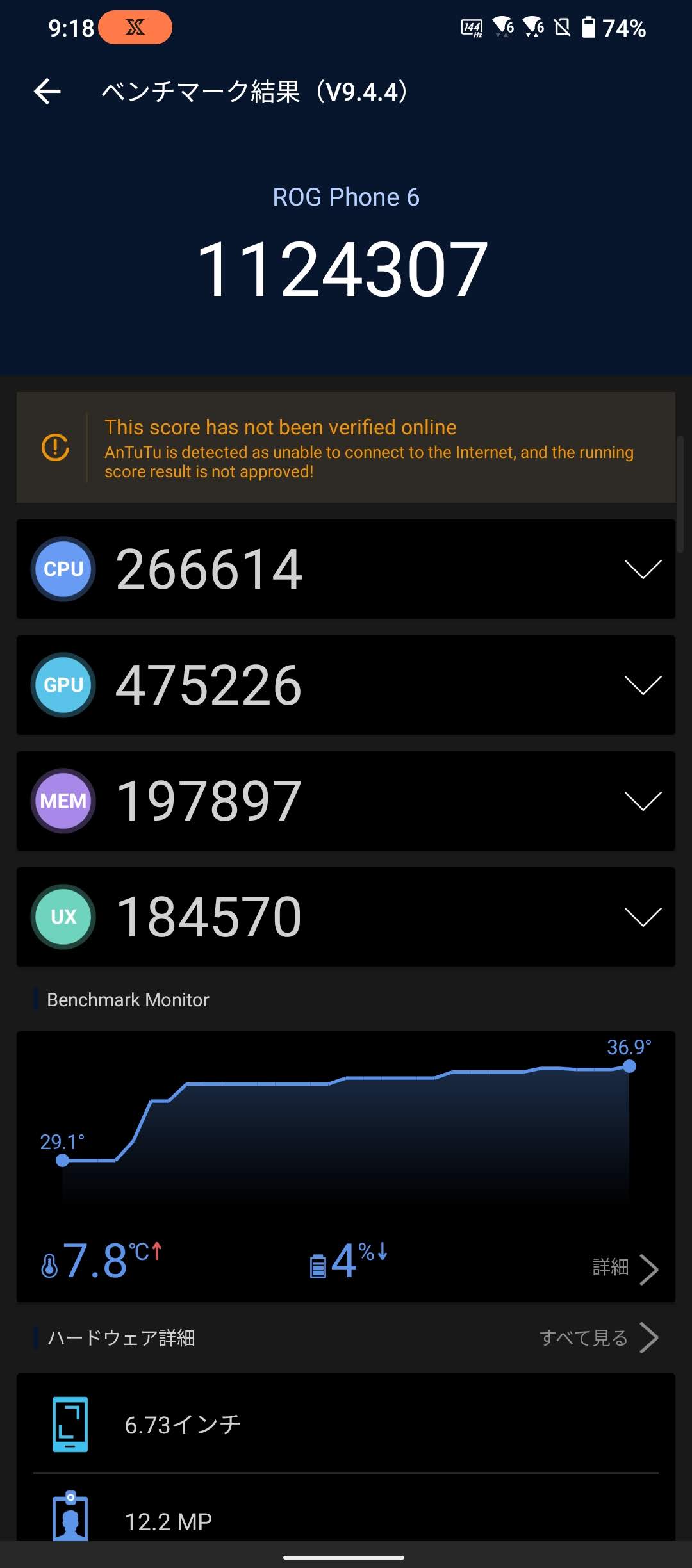692x1568 pixels.
Task: Open the score not verified warning
Action: (346, 448)
